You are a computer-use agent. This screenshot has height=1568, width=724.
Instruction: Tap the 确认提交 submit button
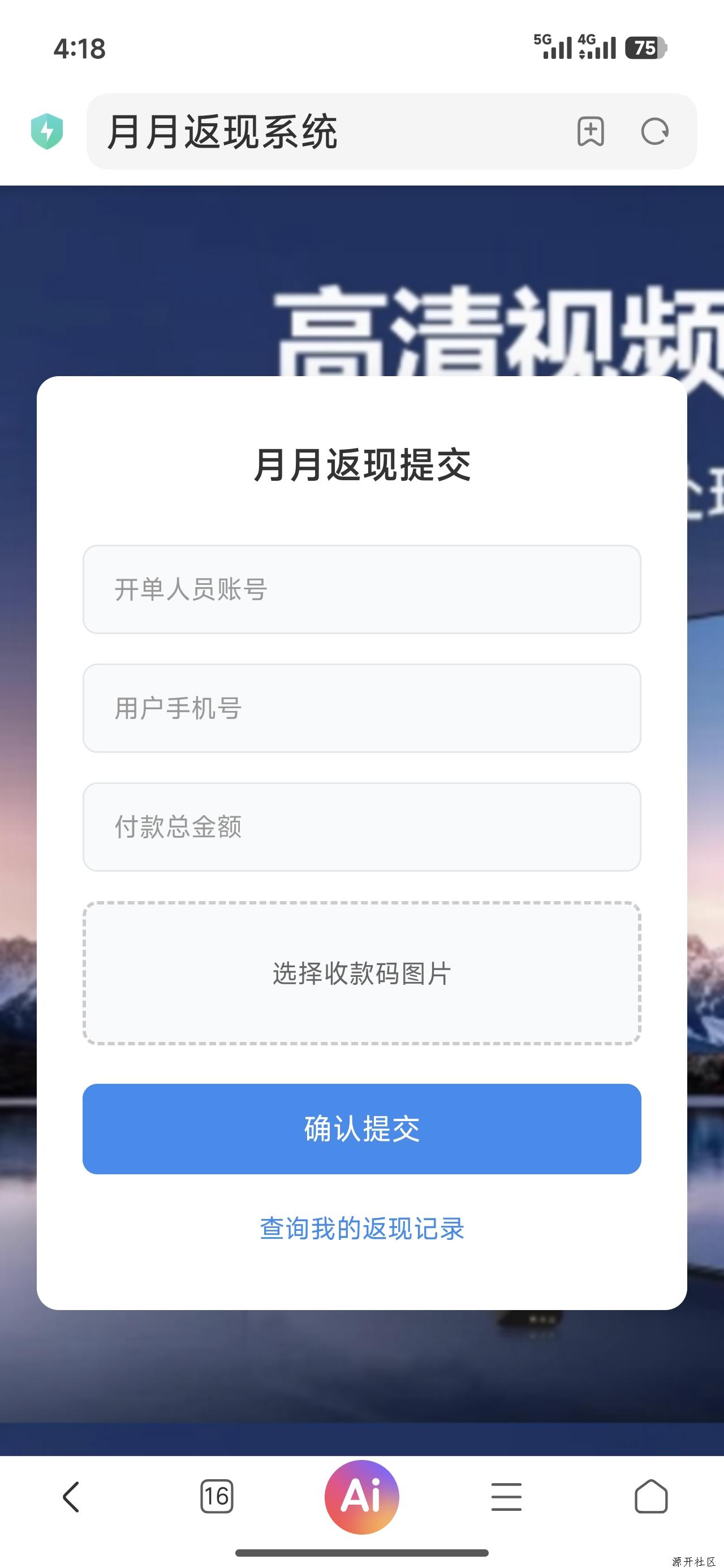tap(361, 1128)
